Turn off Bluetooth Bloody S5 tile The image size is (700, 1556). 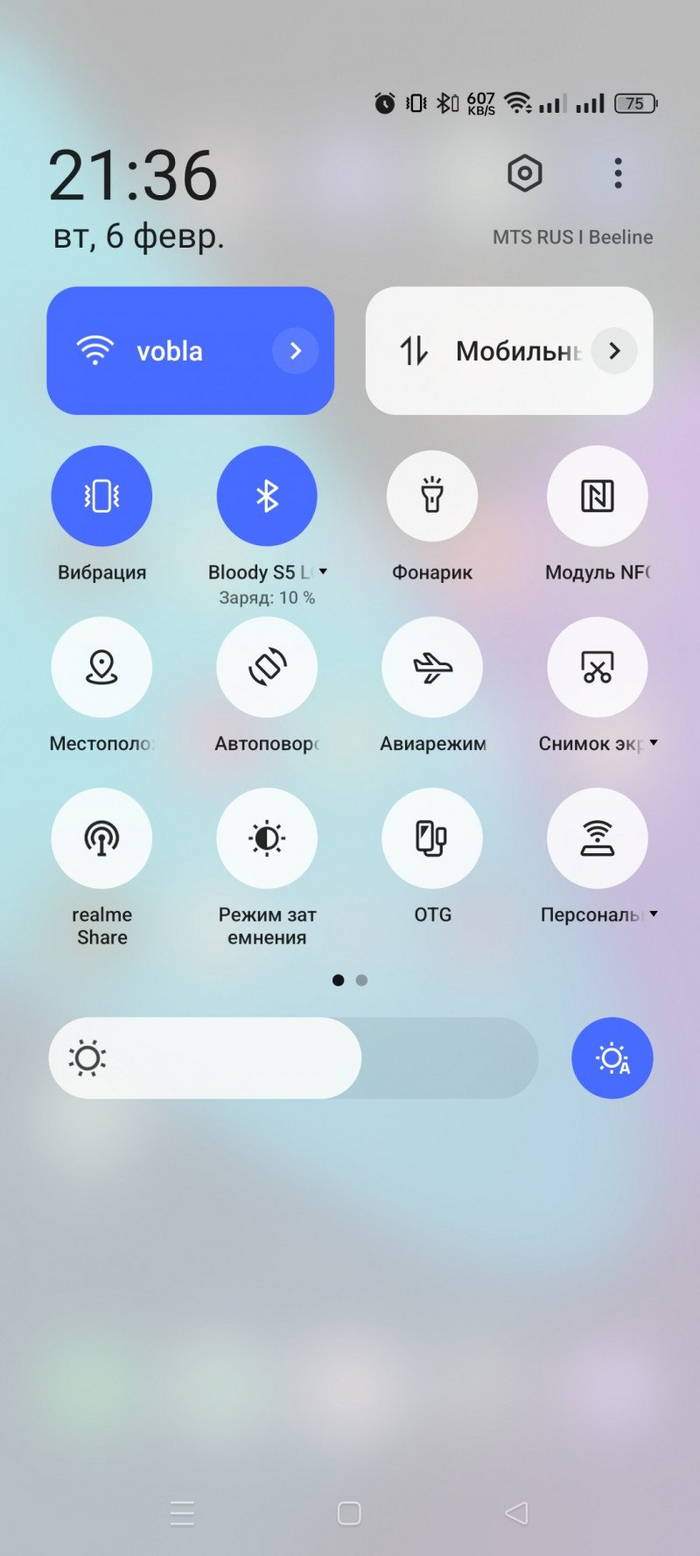click(267, 496)
